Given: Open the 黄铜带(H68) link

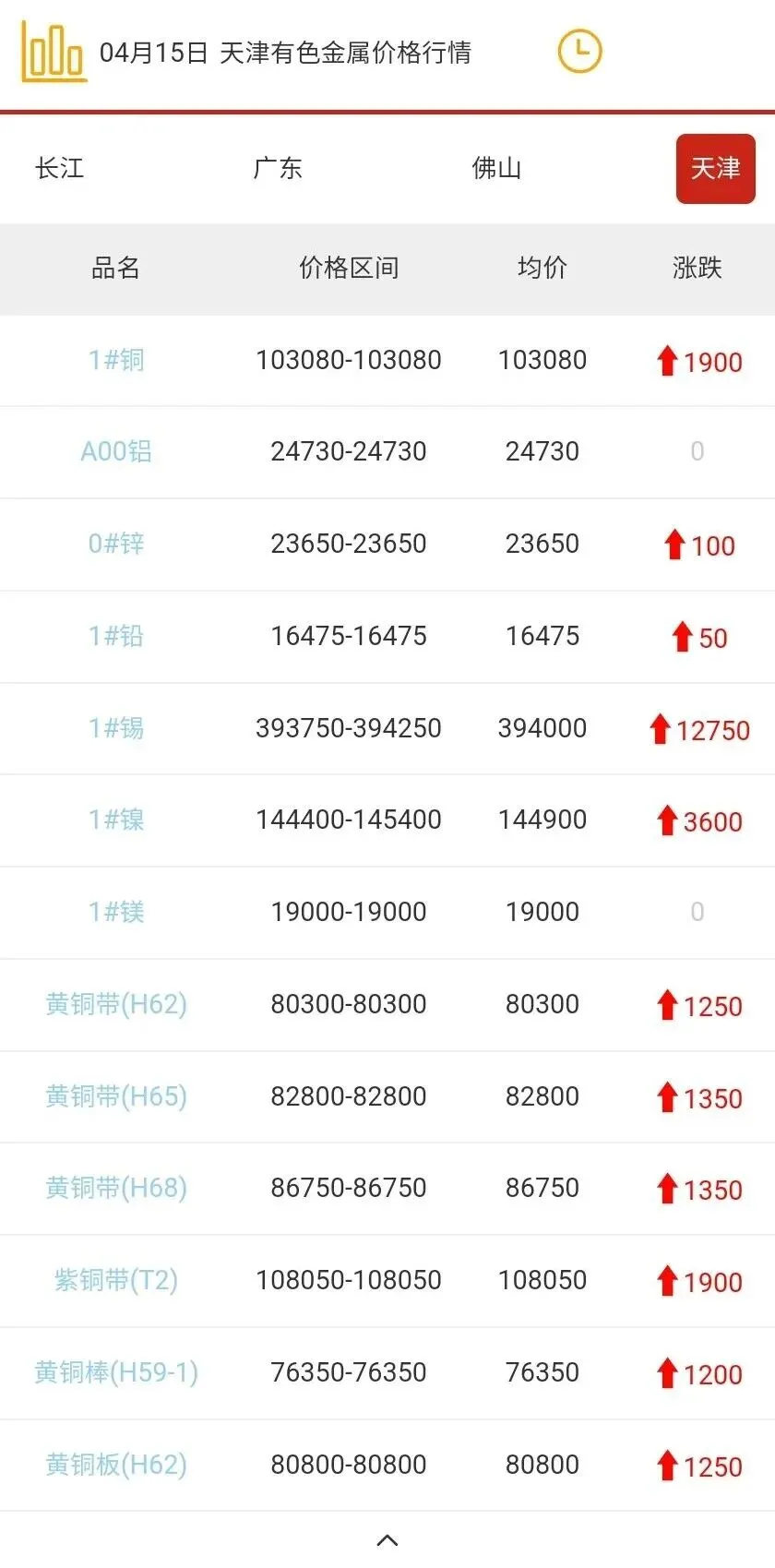Looking at the screenshot, I should tap(116, 1188).
